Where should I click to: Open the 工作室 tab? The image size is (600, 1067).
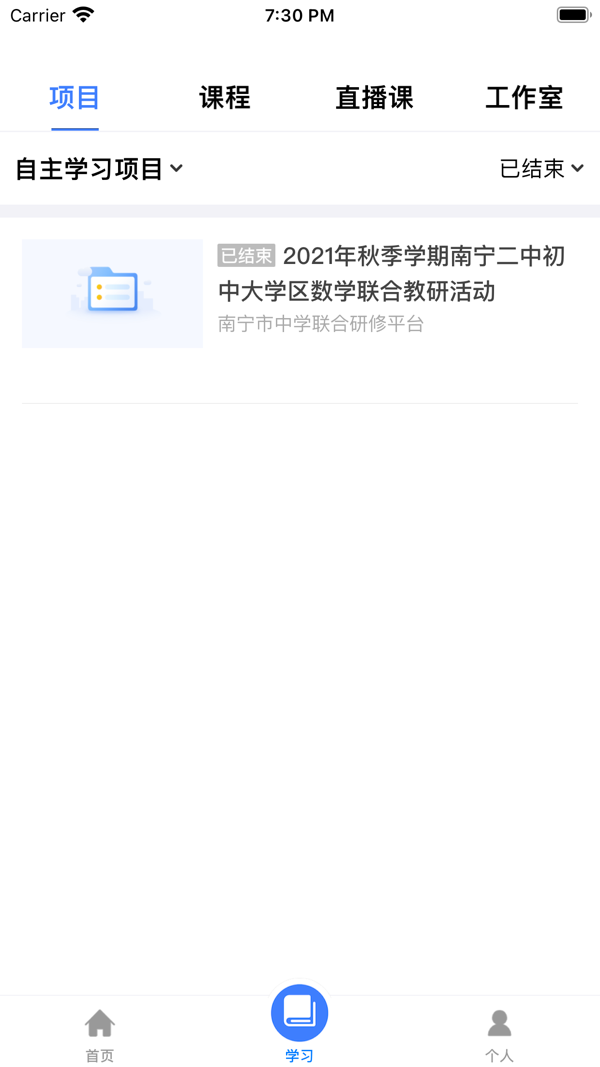click(524, 98)
